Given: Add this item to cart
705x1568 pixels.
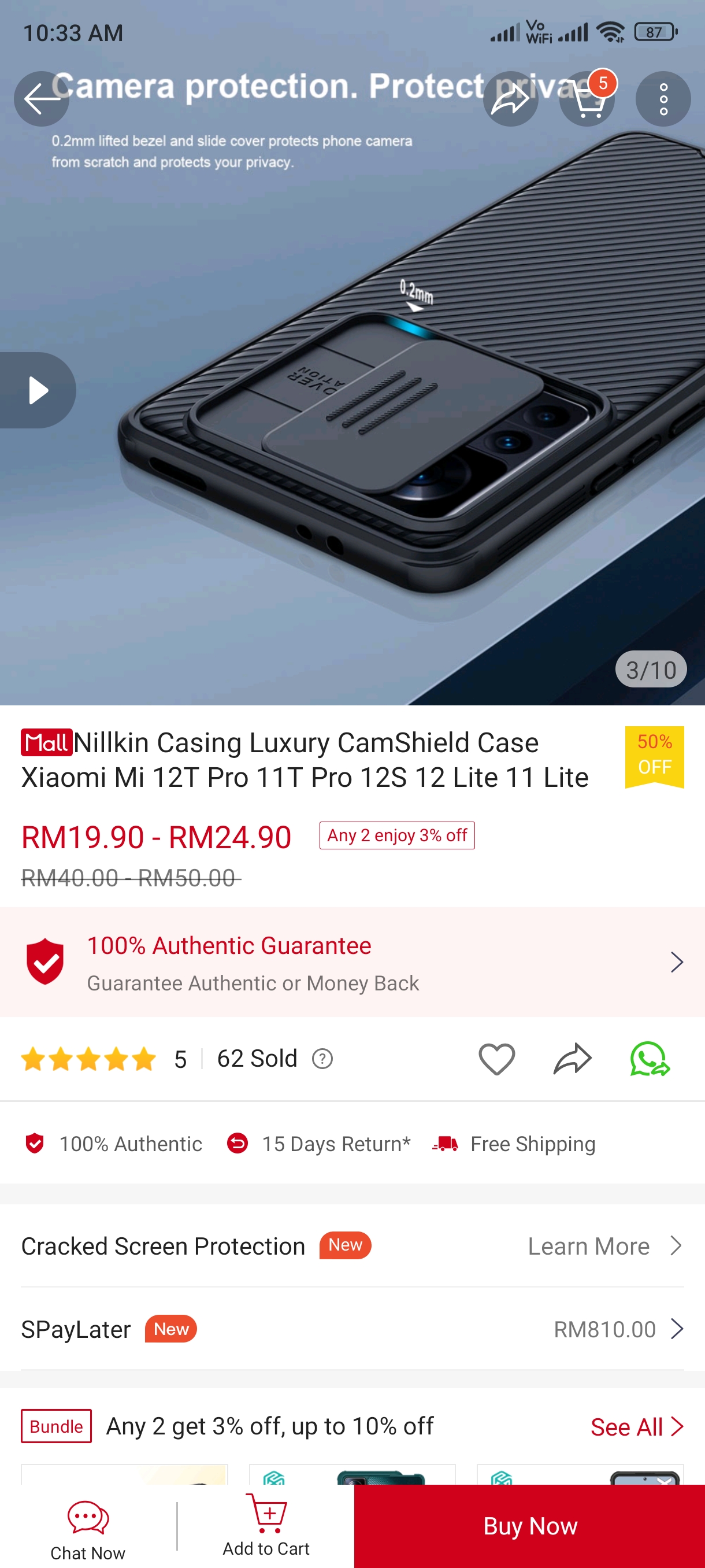Looking at the screenshot, I should [x=266, y=1525].
